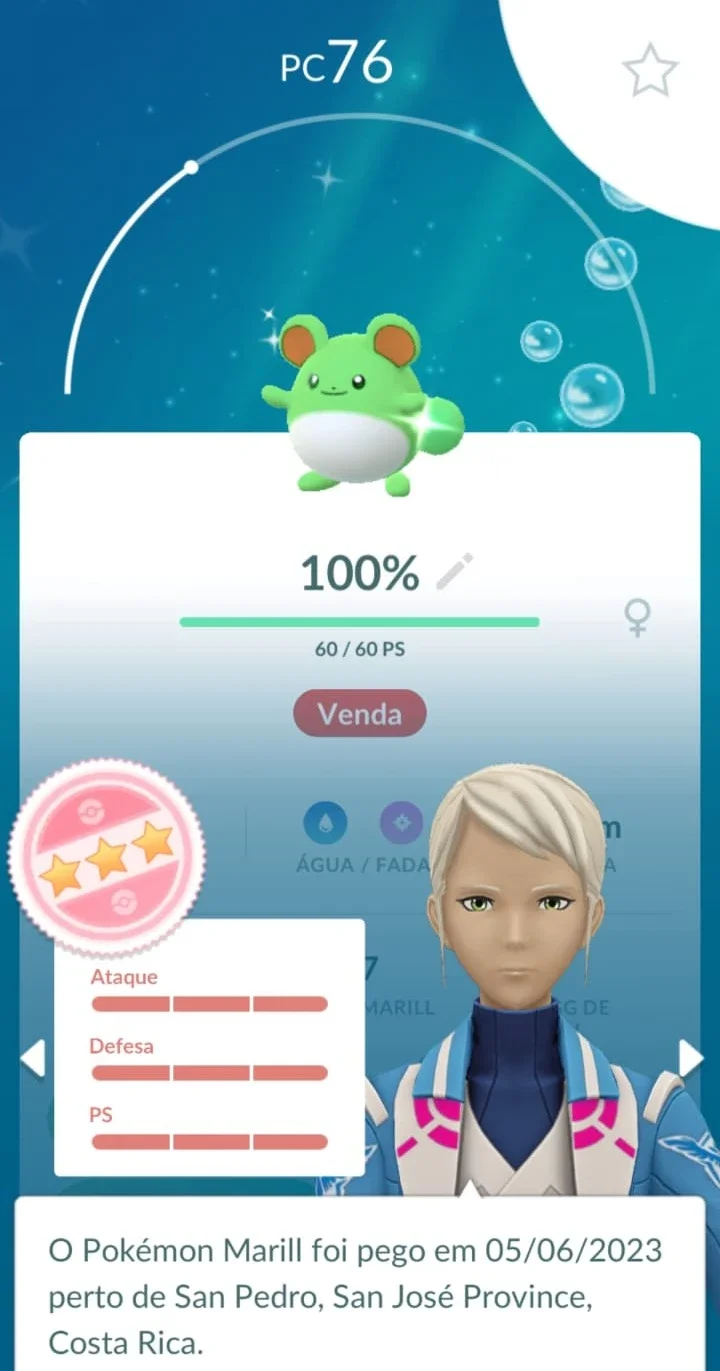Edit the nickname with the pencil icon

[456, 571]
